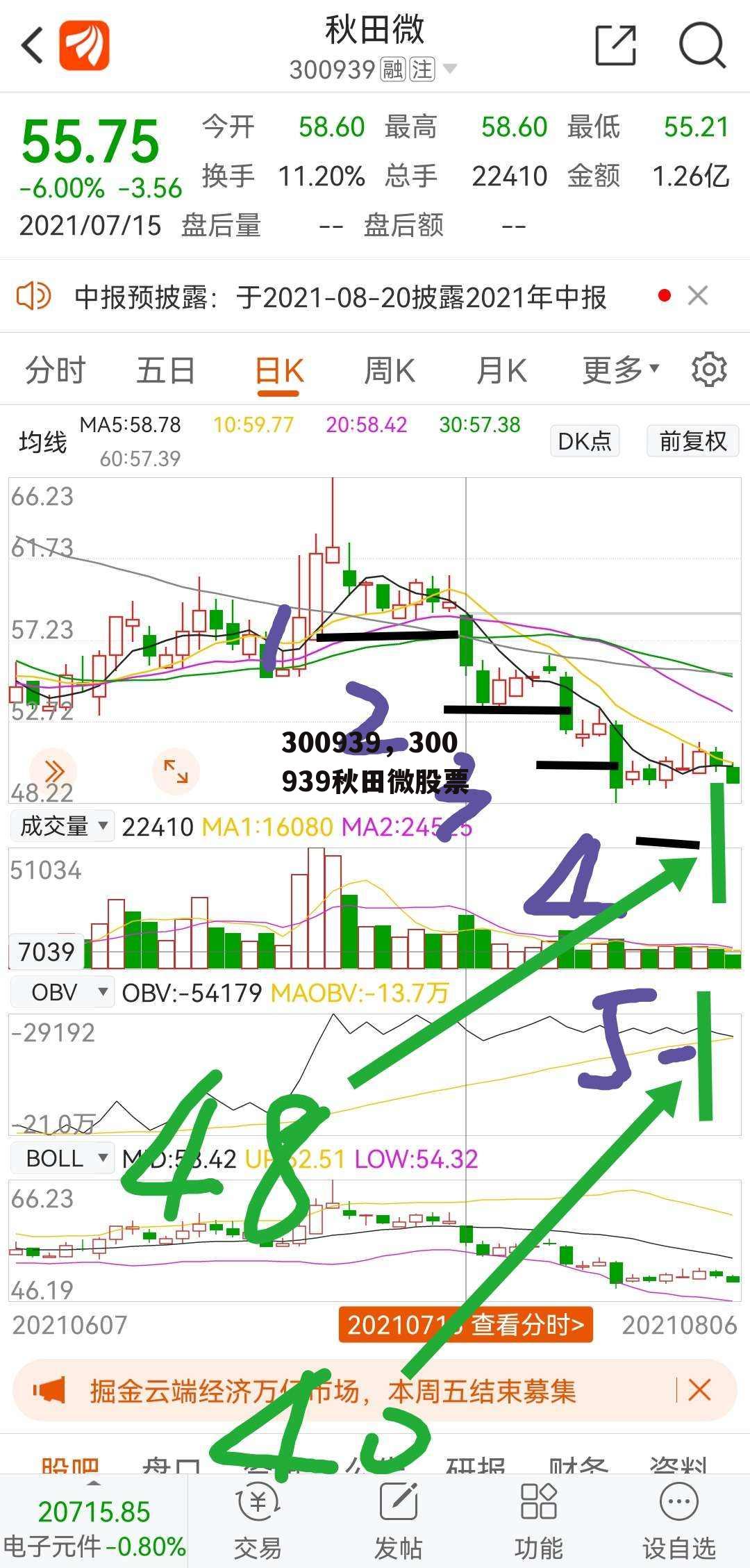Select the 周K chart tab
Viewport: 750px width, 1568px height.
click(389, 370)
